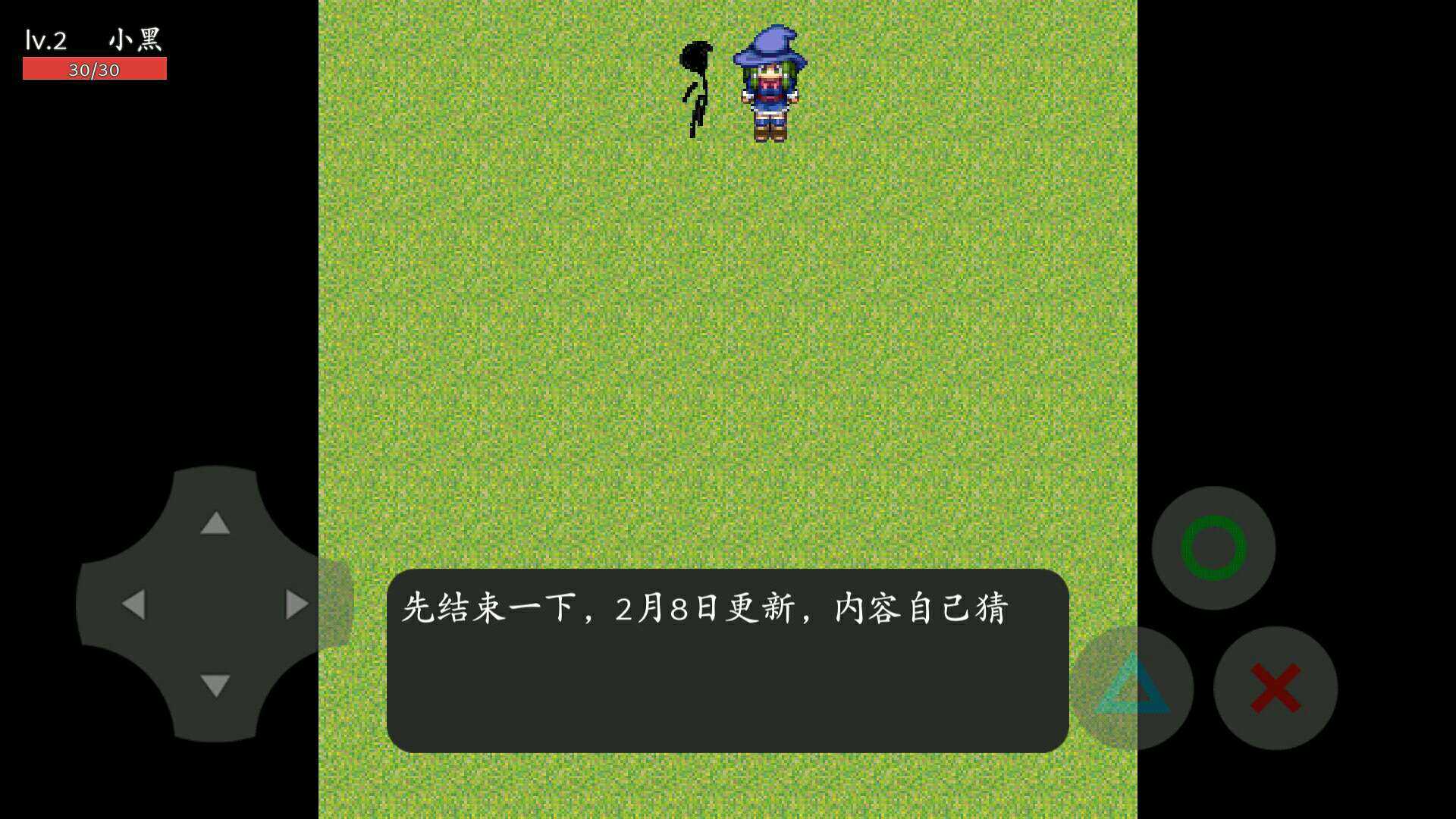Tap the teal triangle button
The height and width of the screenshot is (819, 1456).
(x=1132, y=686)
